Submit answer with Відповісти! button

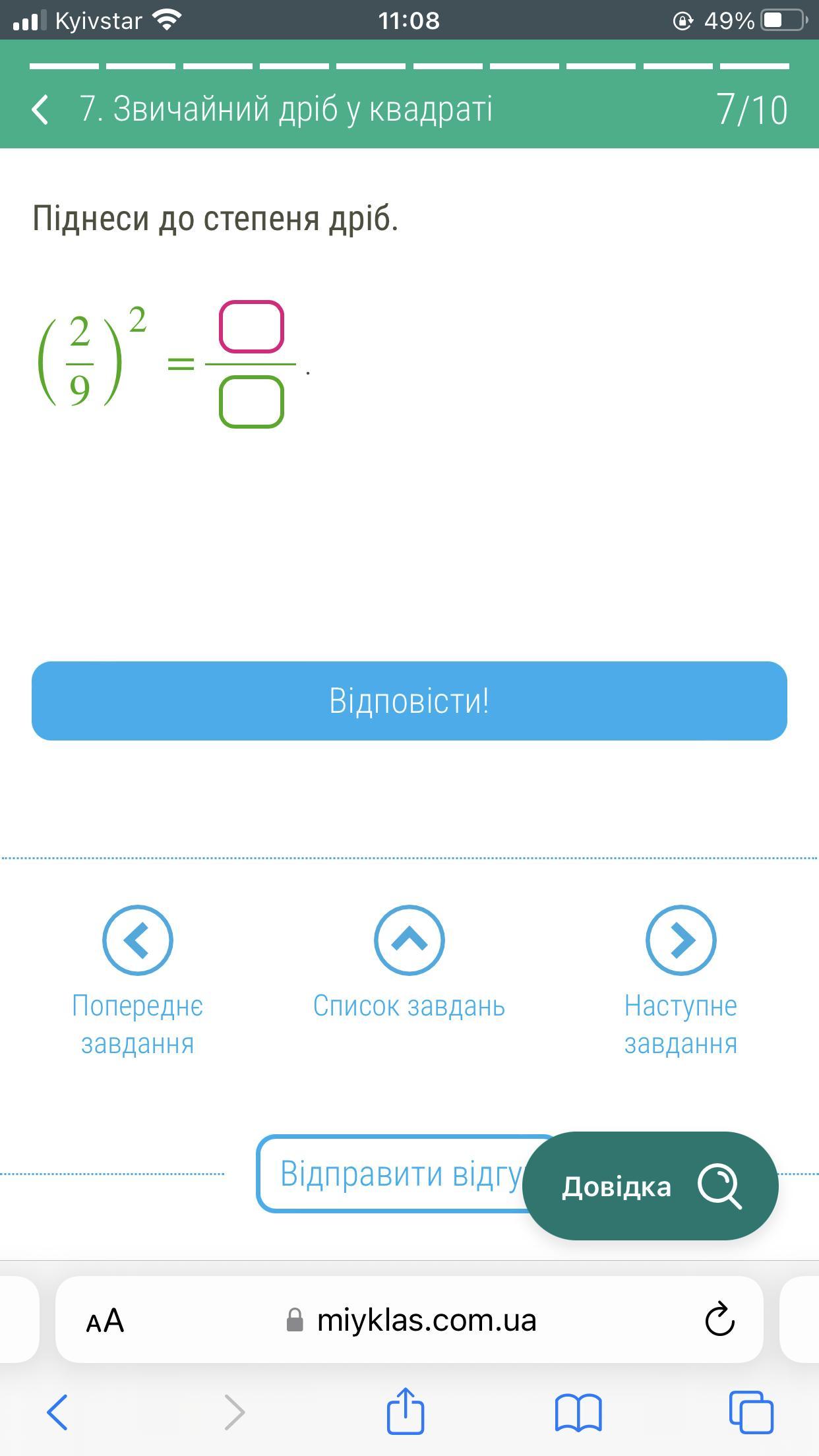[409, 700]
